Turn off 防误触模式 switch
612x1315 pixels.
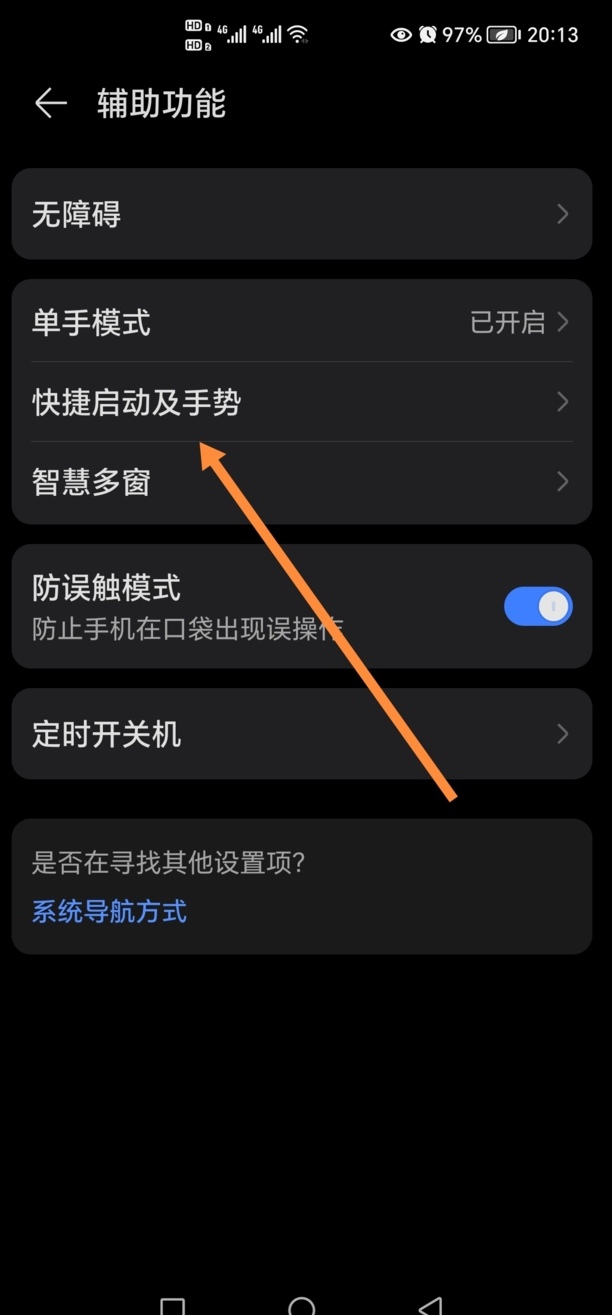pos(538,606)
